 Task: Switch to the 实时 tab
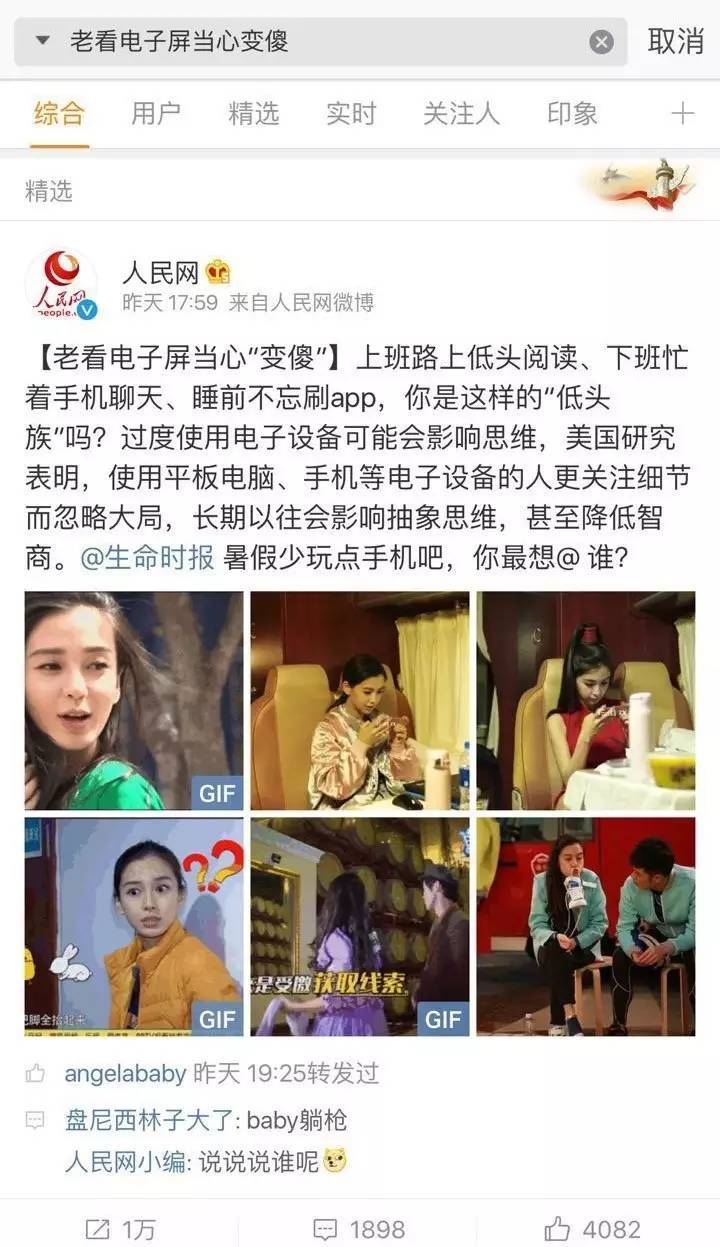pyautogui.click(x=350, y=113)
